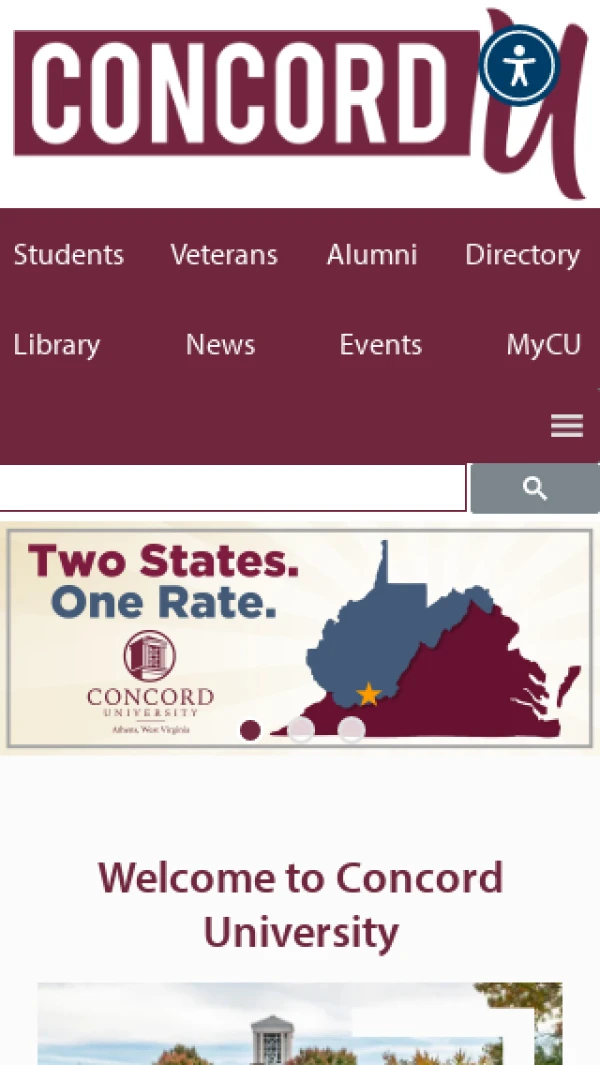Visit the Alumni section
The image size is (600, 1065).
[x=372, y=255]
